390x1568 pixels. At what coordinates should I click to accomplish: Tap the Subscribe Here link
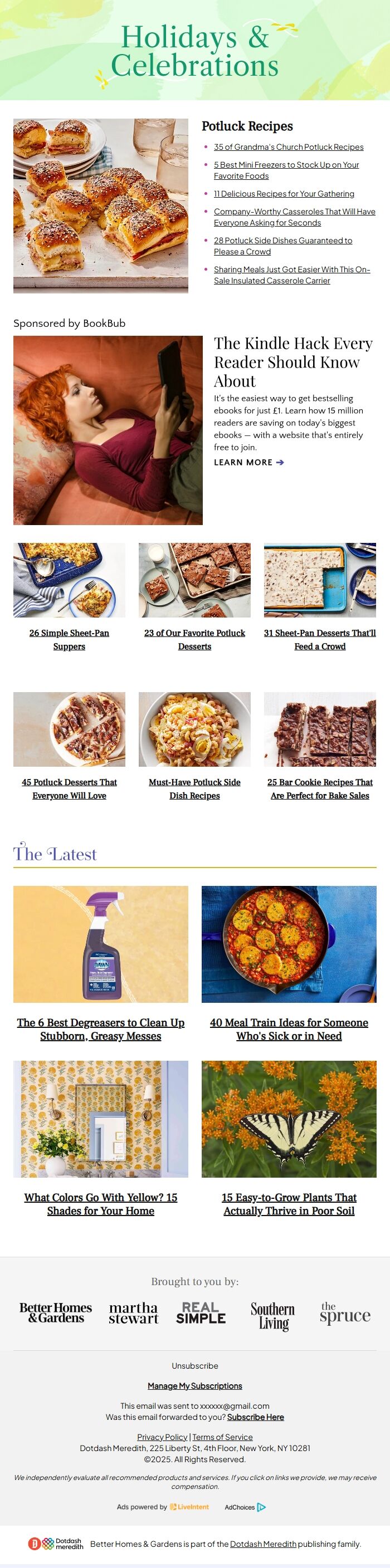click(x=255, y=1417)
